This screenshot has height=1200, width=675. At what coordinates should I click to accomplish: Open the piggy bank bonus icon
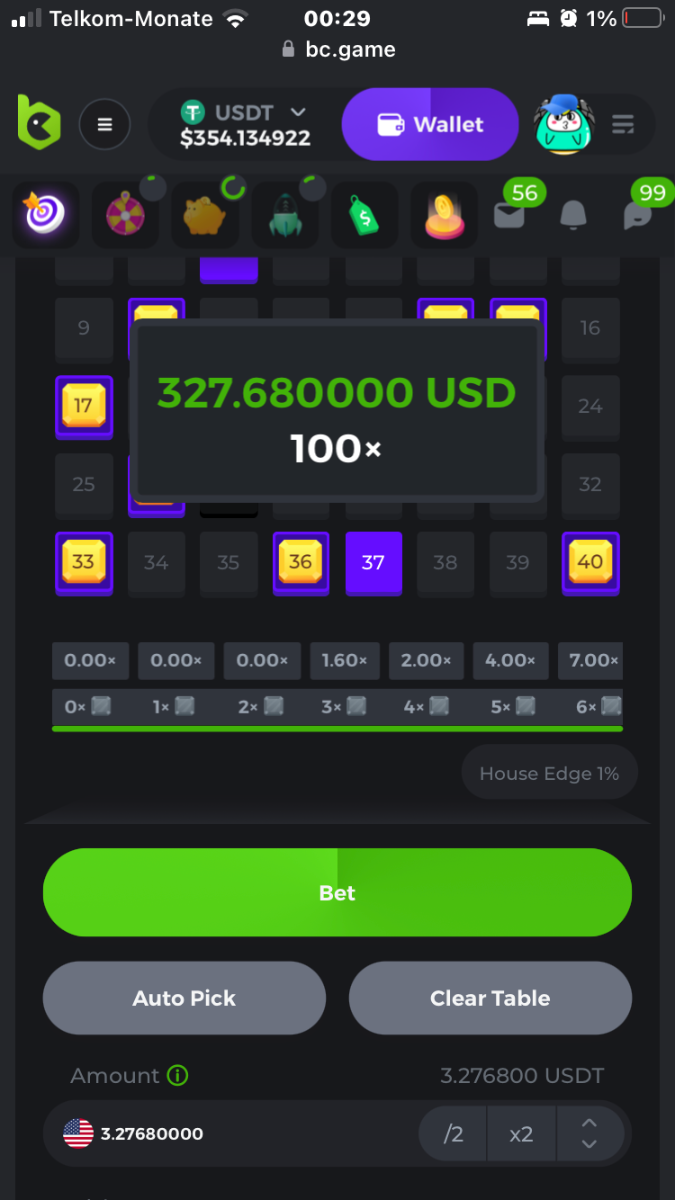[205, 215]
